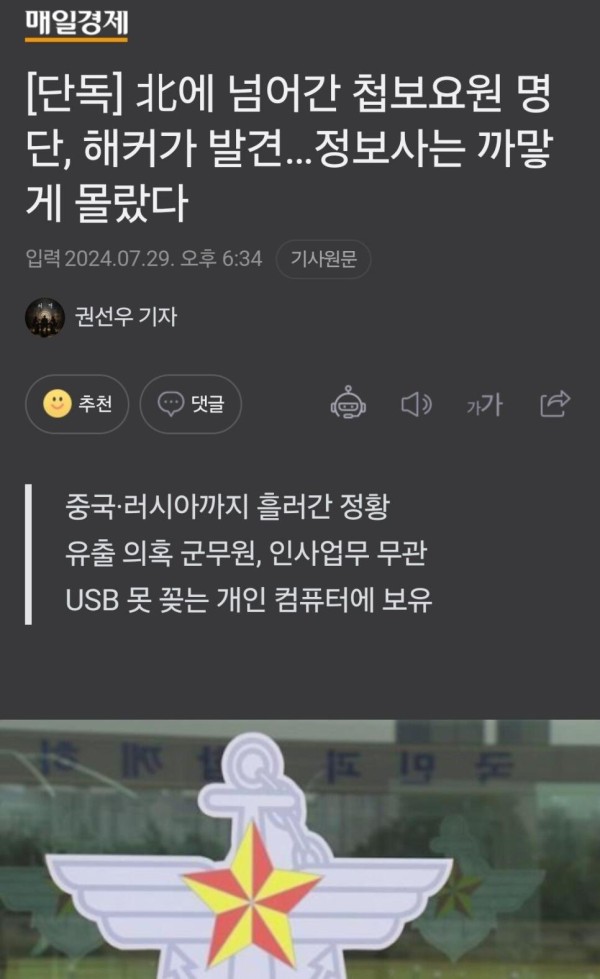
Task: Share this article
Action: pyautogui.click(x=554, y=404)
